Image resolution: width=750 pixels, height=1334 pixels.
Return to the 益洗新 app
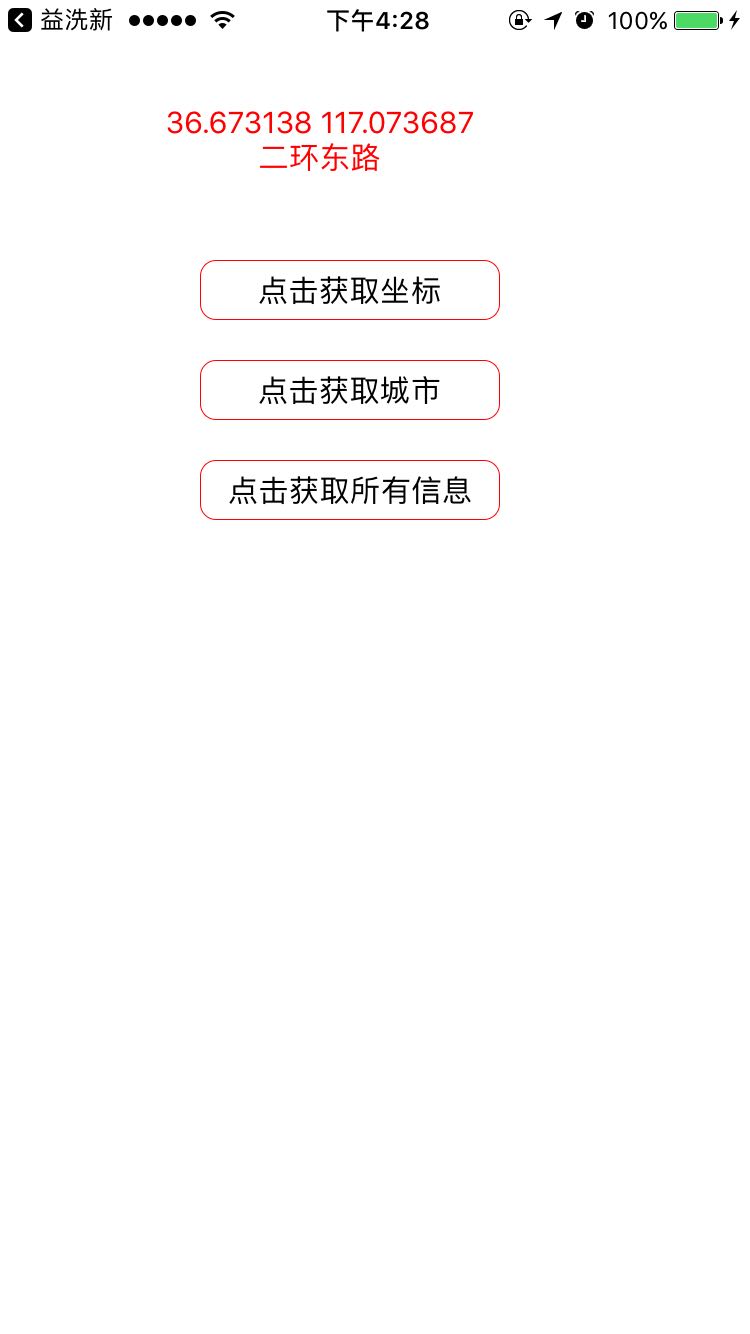click(60, 20)
